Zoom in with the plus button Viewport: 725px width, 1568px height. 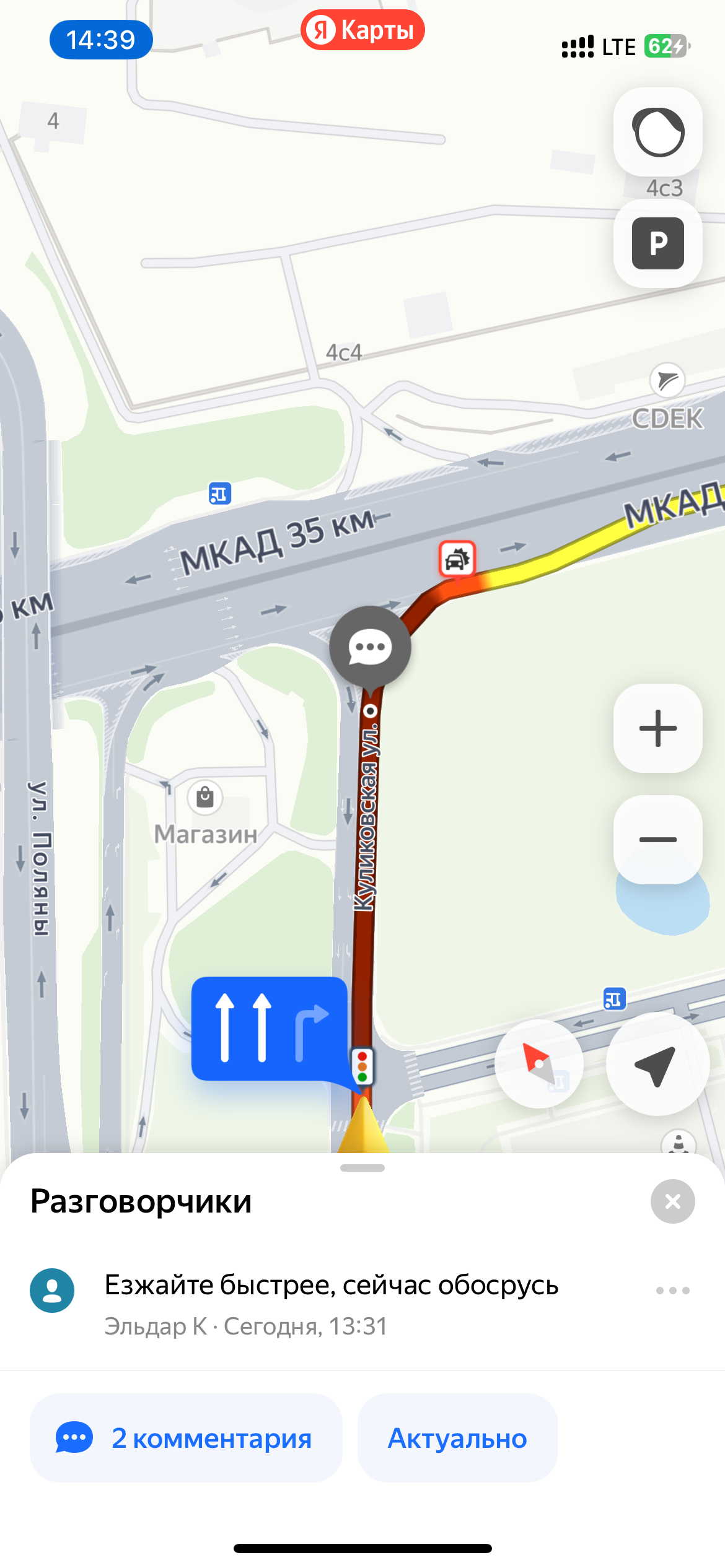click(658, 728)
